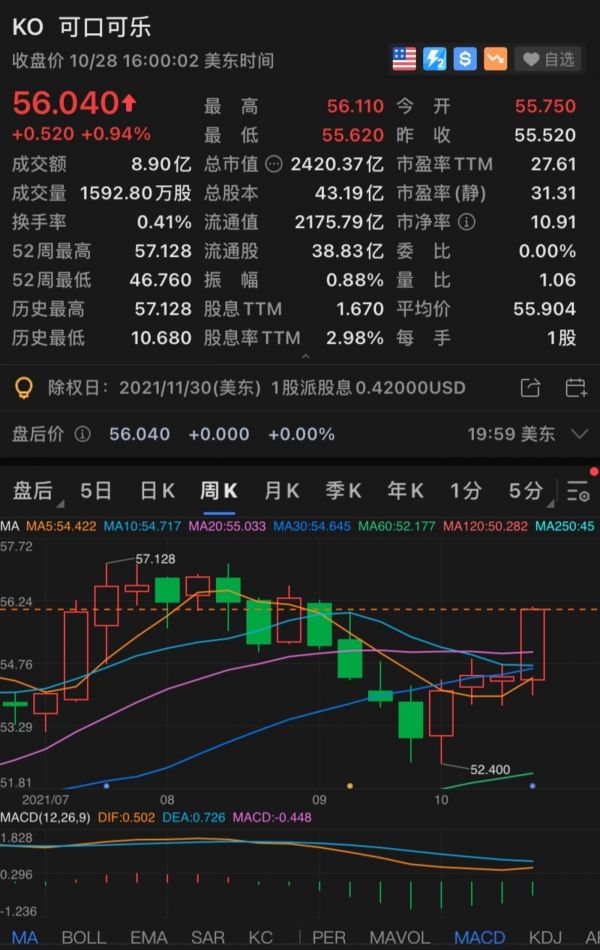Share the ex-dividend date notice
Image resolution: width=600 pixels, height=950 pixels.
[x=530, y=387]
